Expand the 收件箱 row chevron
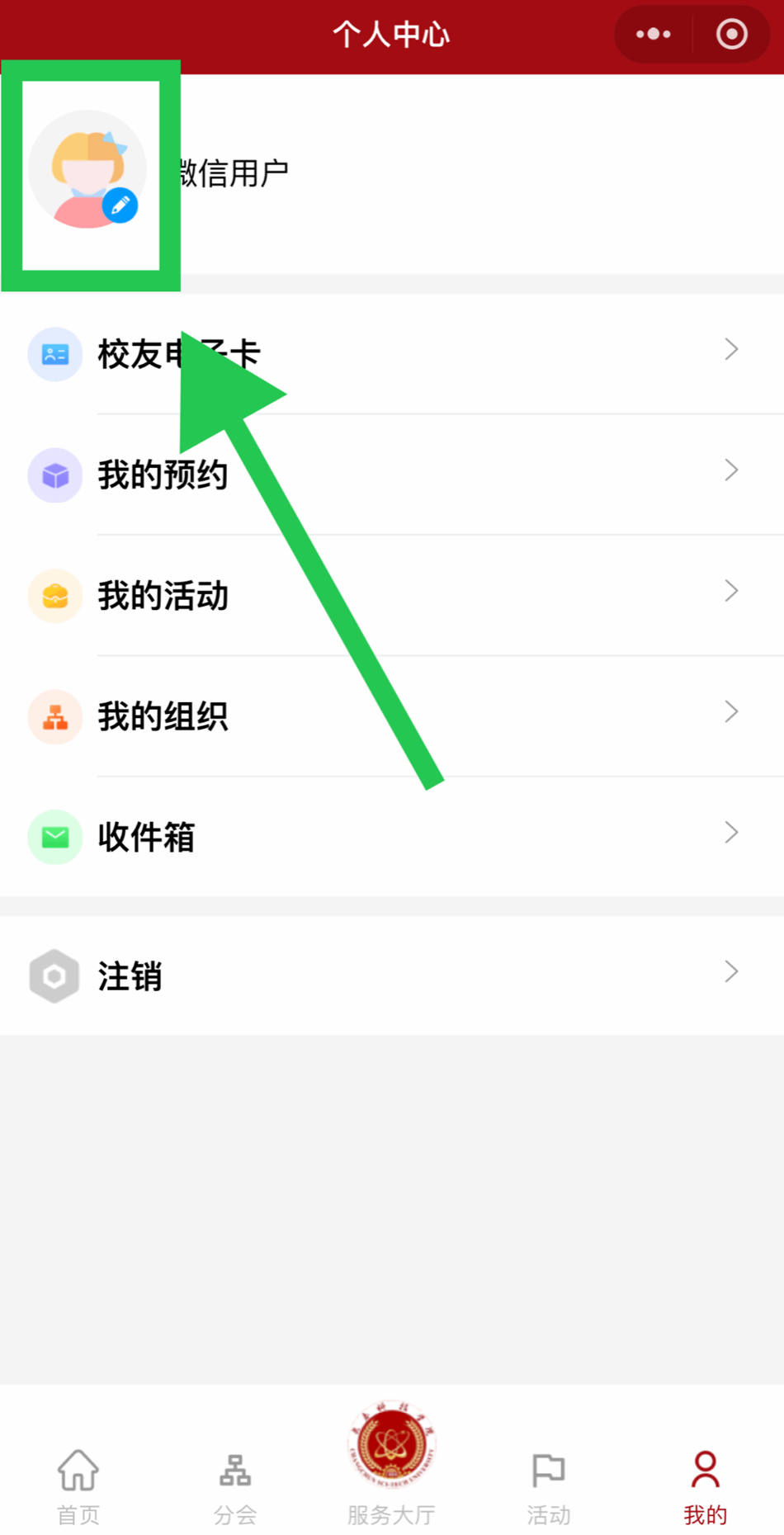The height and width of the screenshot is (1535, 784). pyautogui.click(x=730, y=833)
